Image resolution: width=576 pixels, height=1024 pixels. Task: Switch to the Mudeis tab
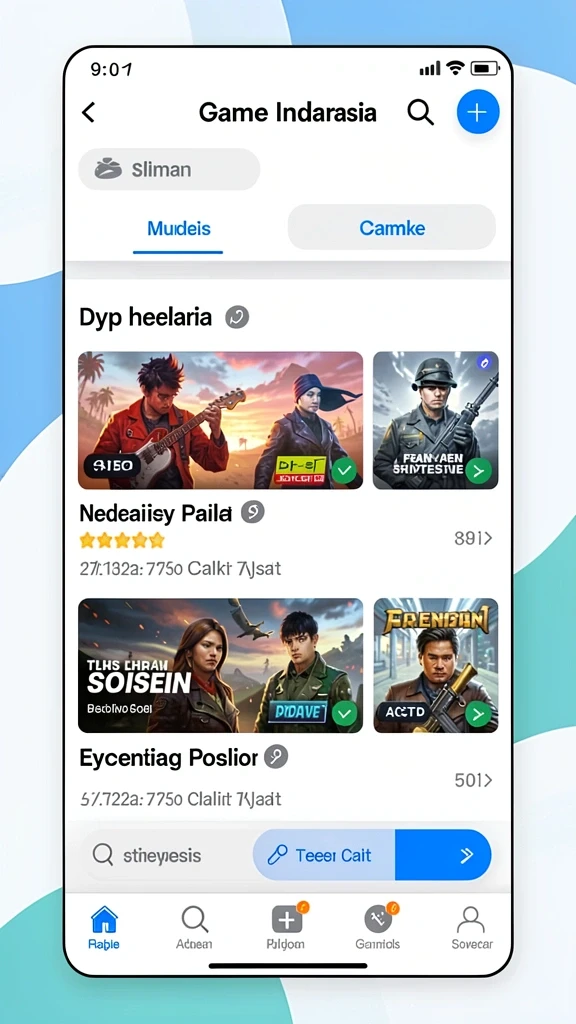(x=178, y=229)
